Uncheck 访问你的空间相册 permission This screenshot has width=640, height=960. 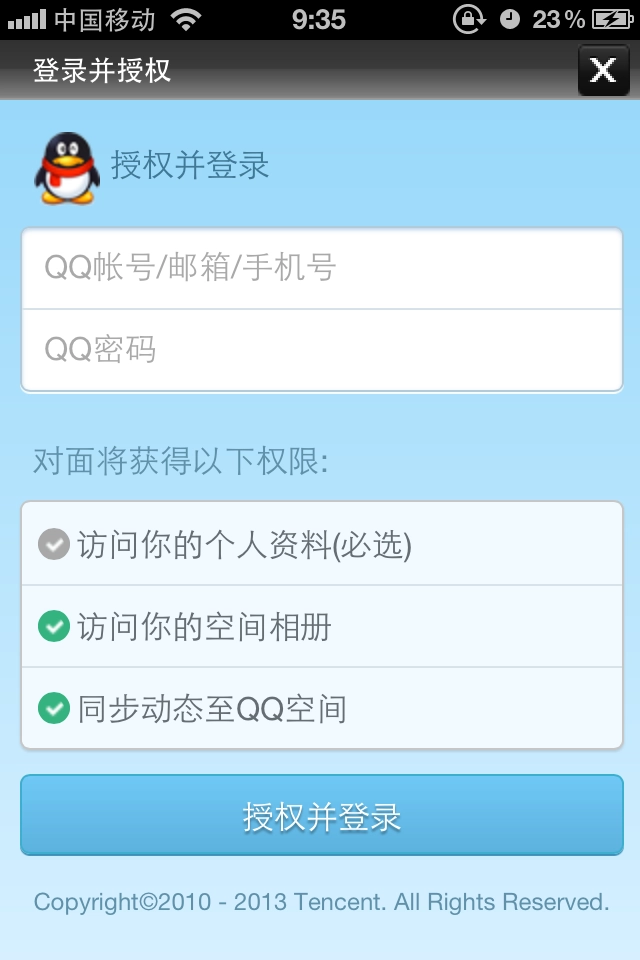pos(52,627)
